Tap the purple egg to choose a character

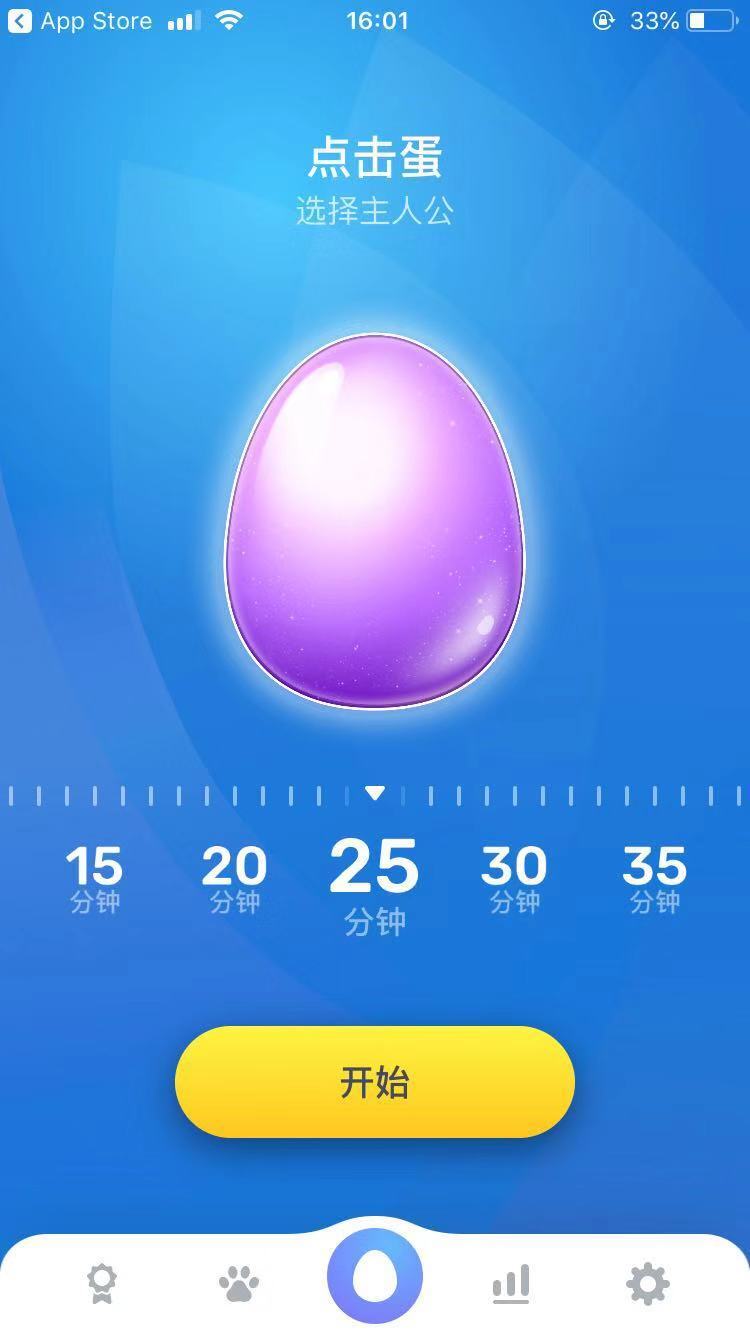[375, 522]
